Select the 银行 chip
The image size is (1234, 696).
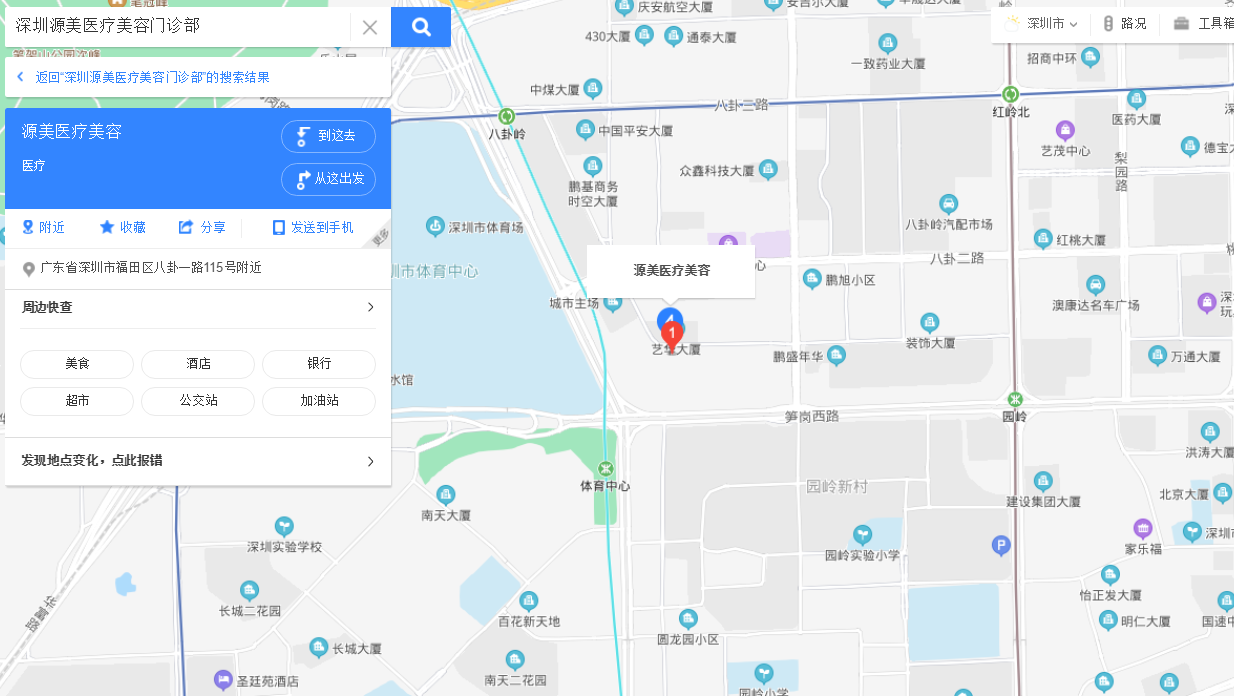pos(319,364)
